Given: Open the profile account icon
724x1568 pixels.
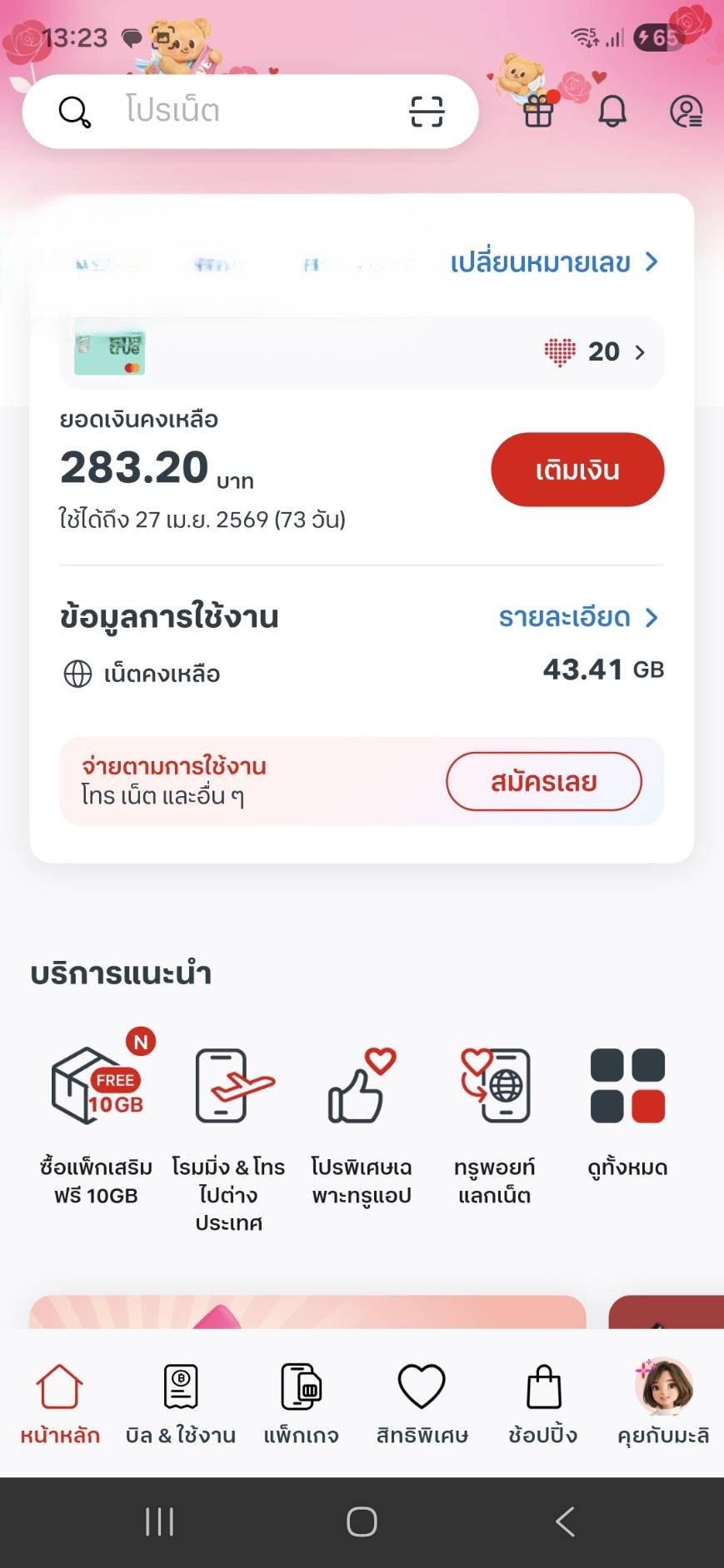Looking at the screenshot, I should [686, 111].
